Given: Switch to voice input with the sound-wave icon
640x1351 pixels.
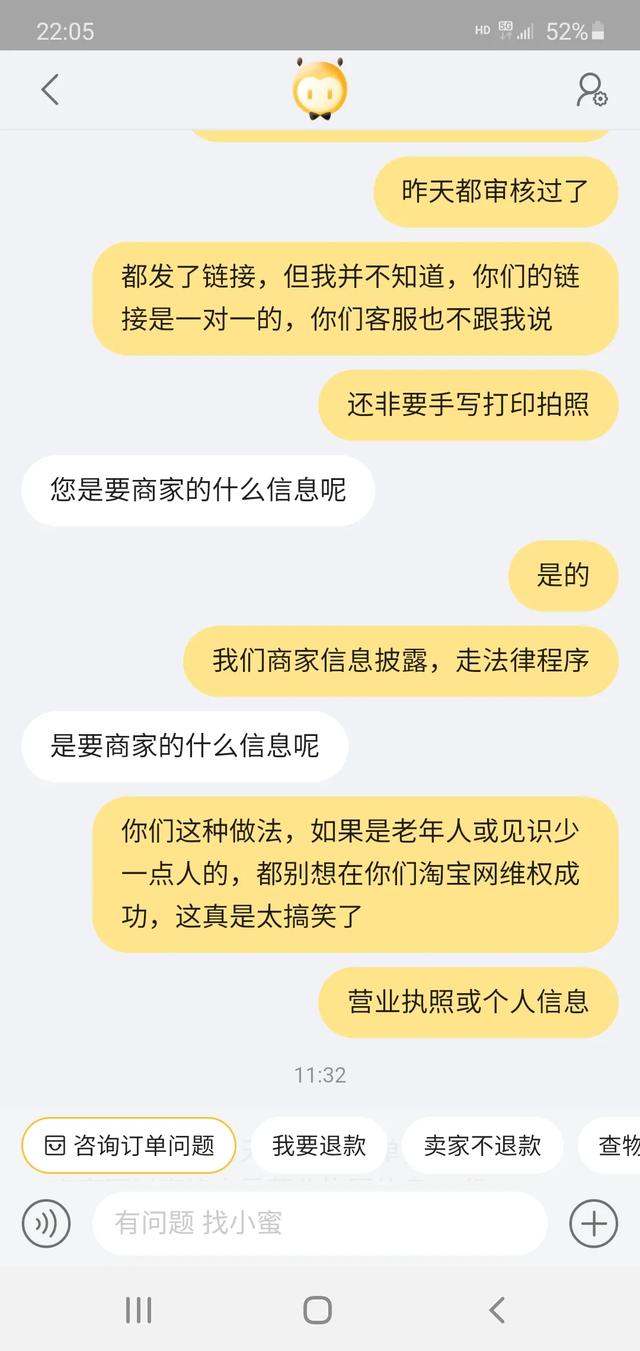Looking at the screenshot, I should (46, 1223).
